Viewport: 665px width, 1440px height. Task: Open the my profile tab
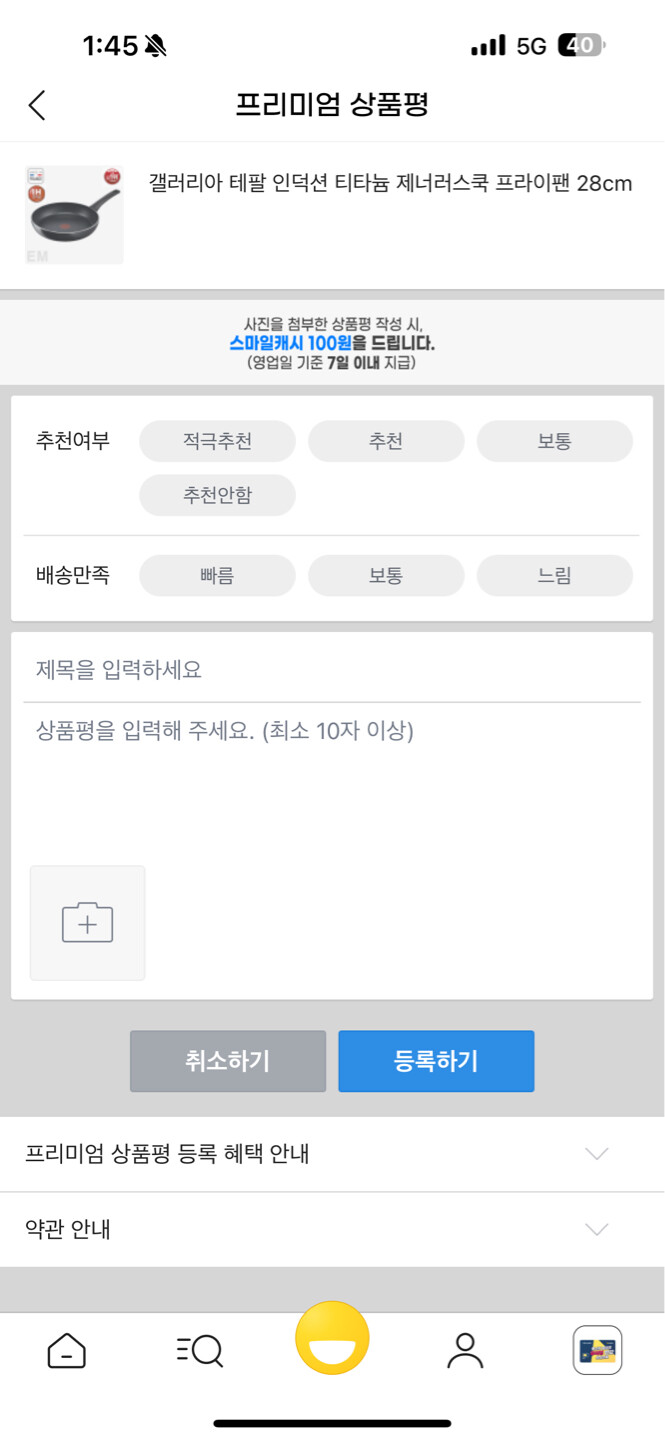465,1351
